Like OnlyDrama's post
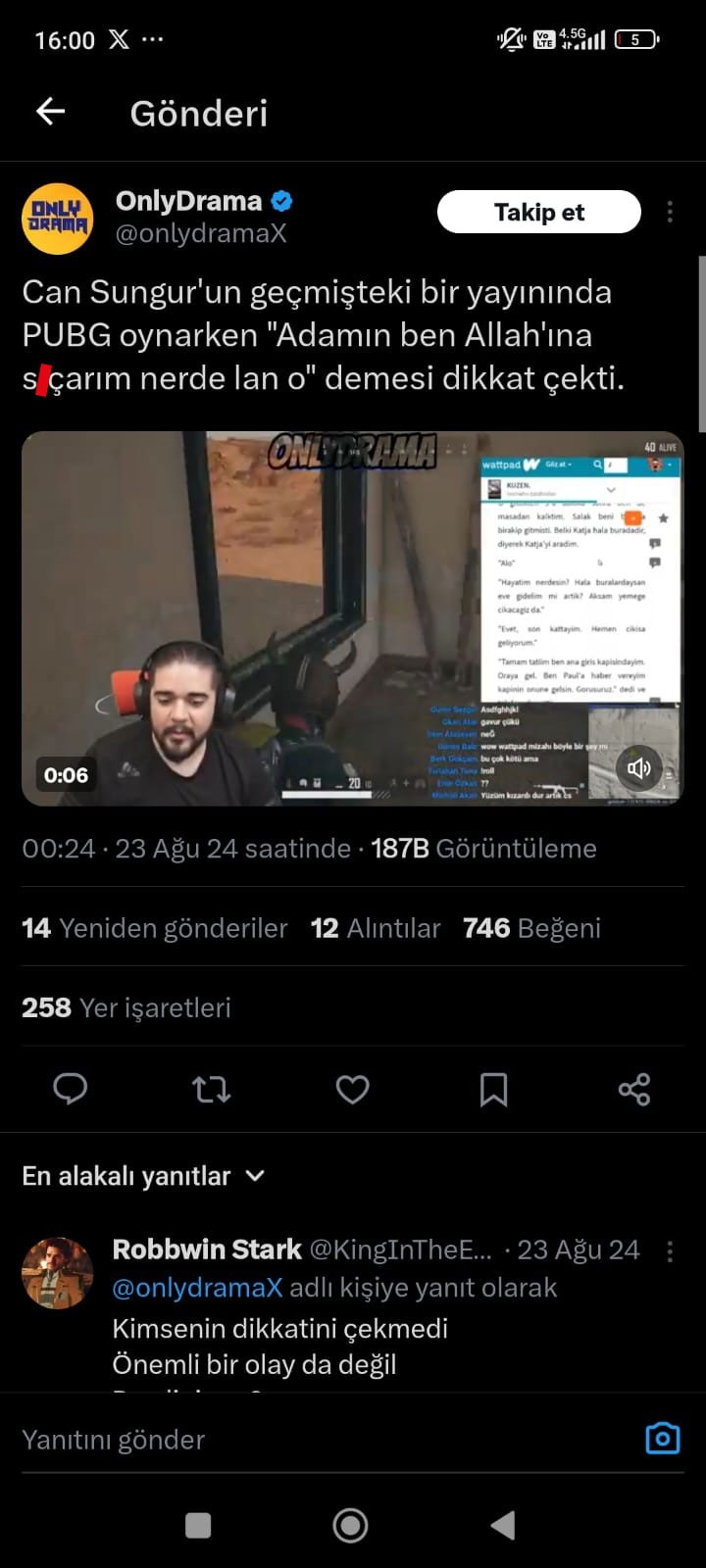This screenshot has width=706, height=1568. pos(352,1089)
